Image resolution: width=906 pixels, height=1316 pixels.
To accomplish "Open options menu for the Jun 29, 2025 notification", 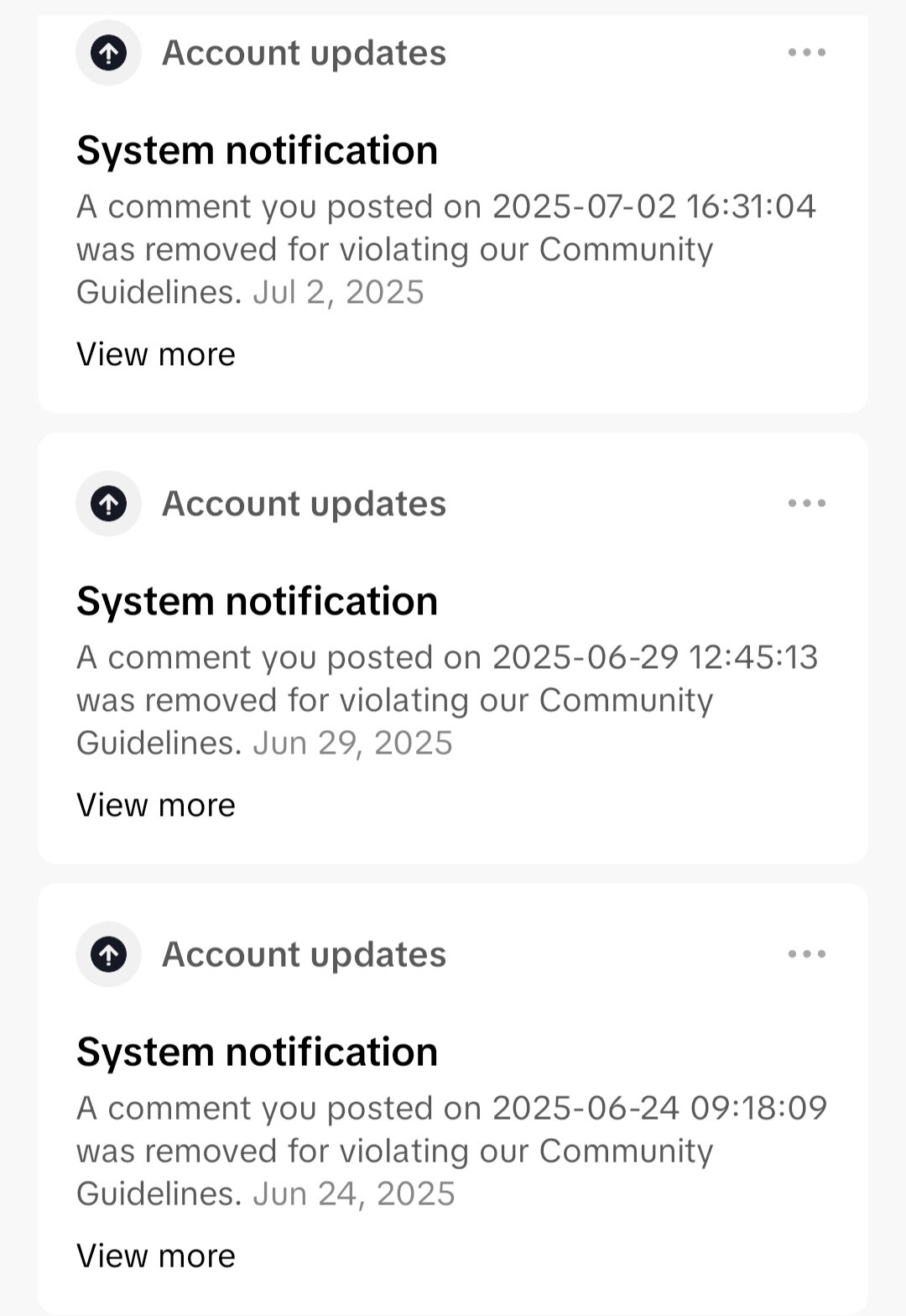I will 806,504.
